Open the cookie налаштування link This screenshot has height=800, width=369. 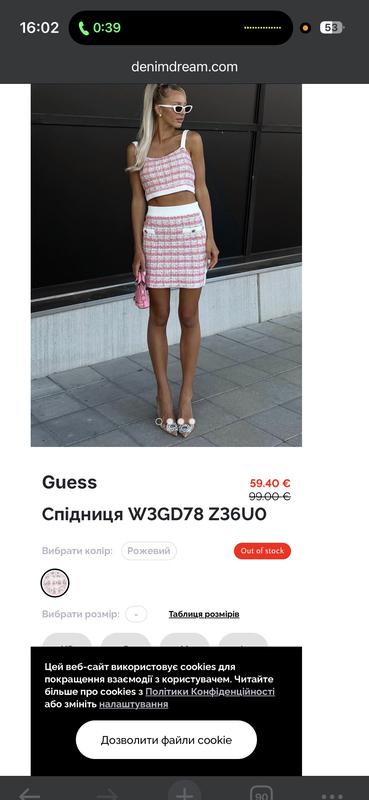point(134,705)
